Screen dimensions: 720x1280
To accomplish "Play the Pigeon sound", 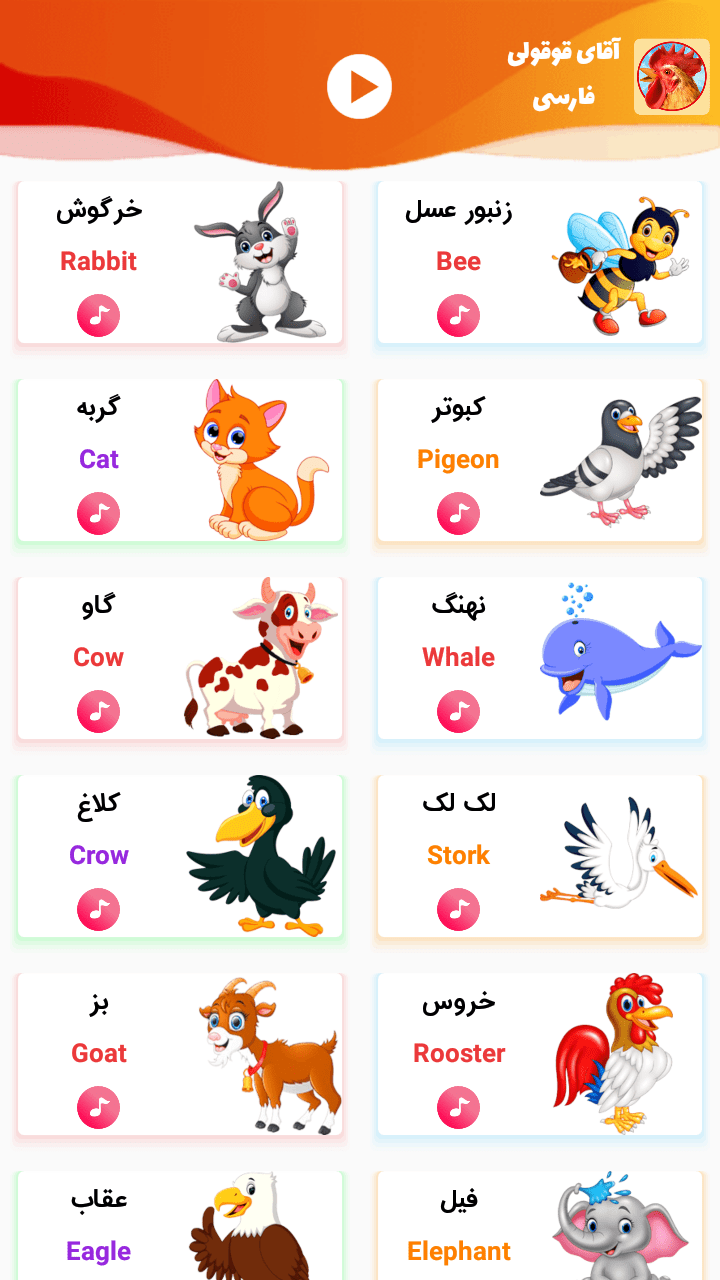I will 458,514.
